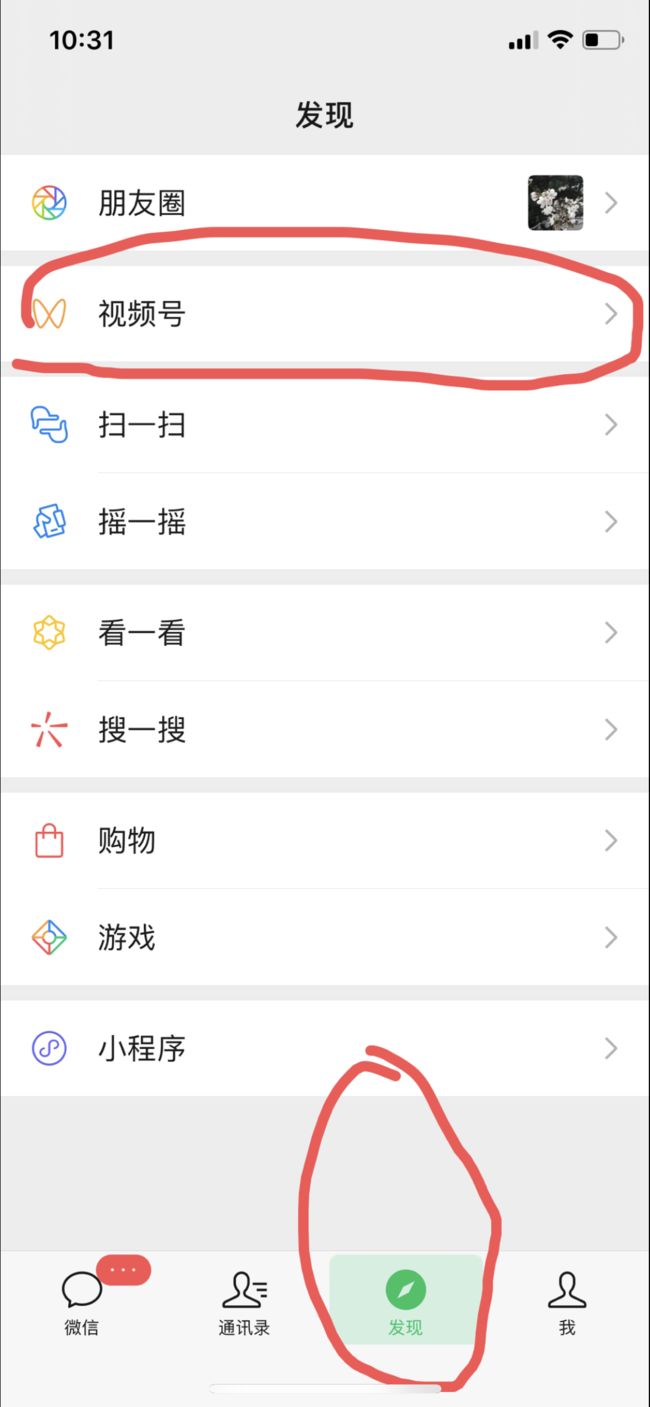Open 游戏 Games
650x1407 pixels.
click(325, 938)
